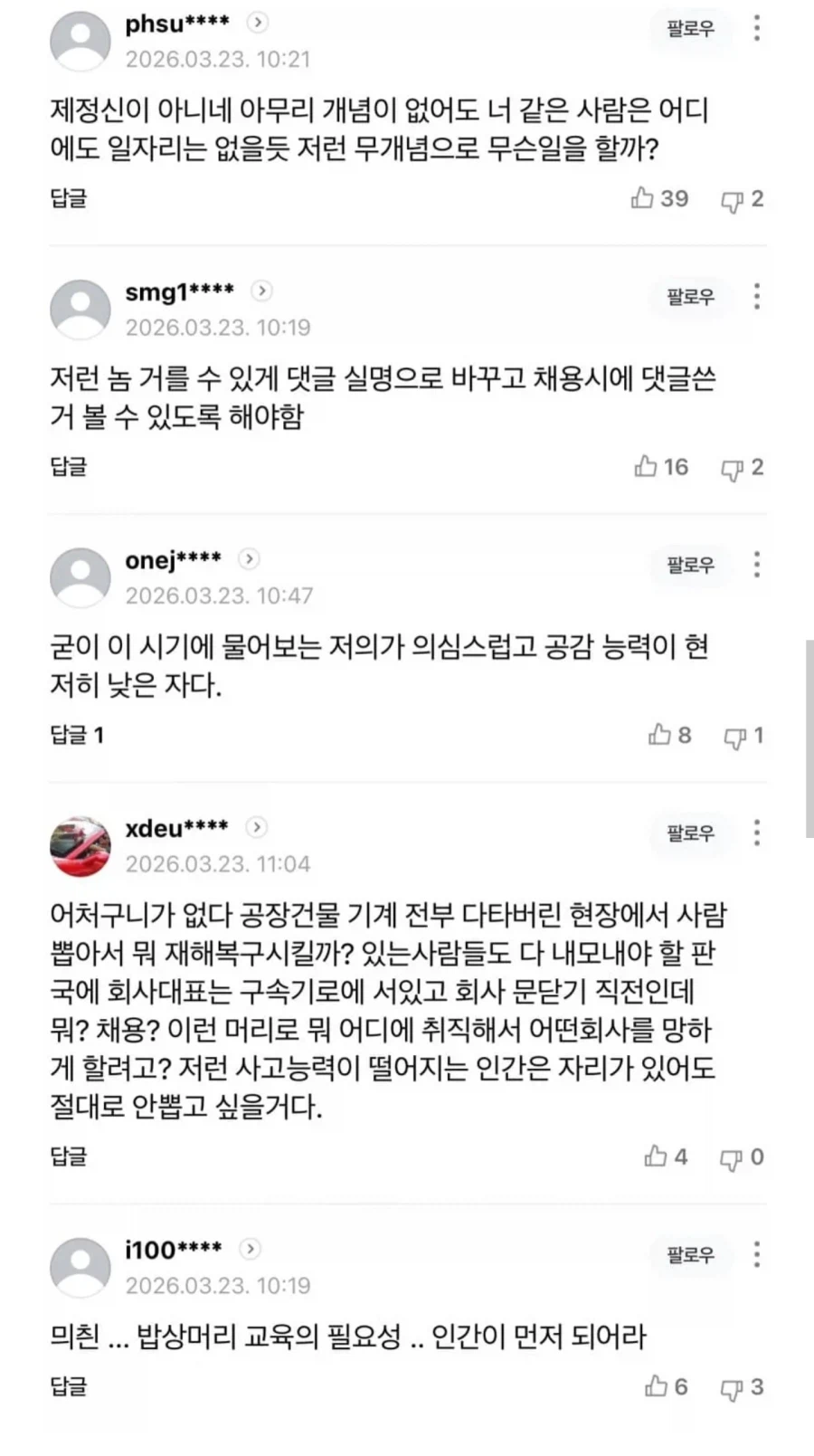Open xdeu****'s profile picture
814x1456 pixels.
coord(80,843)
